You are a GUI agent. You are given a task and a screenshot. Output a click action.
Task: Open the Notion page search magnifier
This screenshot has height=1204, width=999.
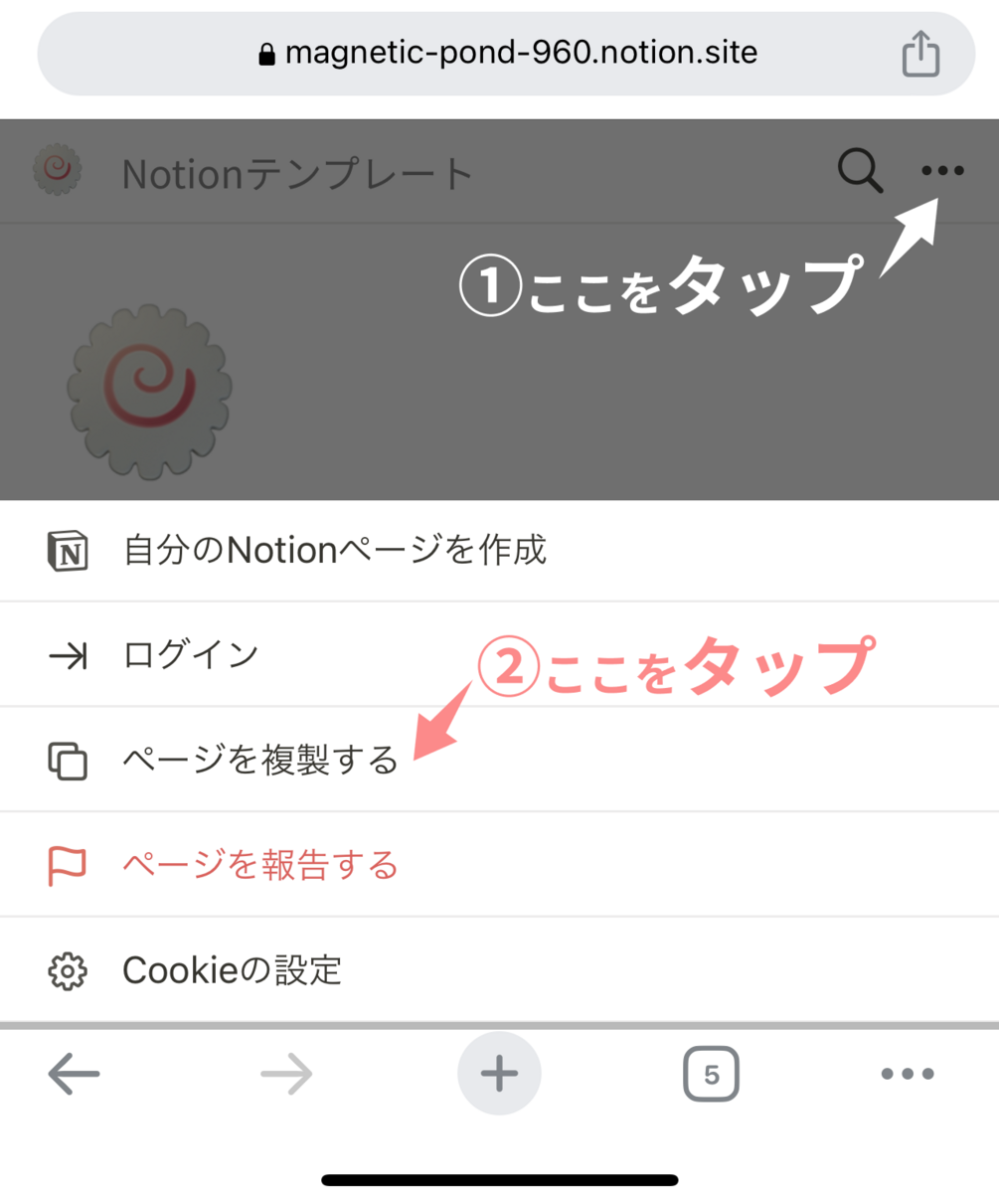[x=860, y=171]
